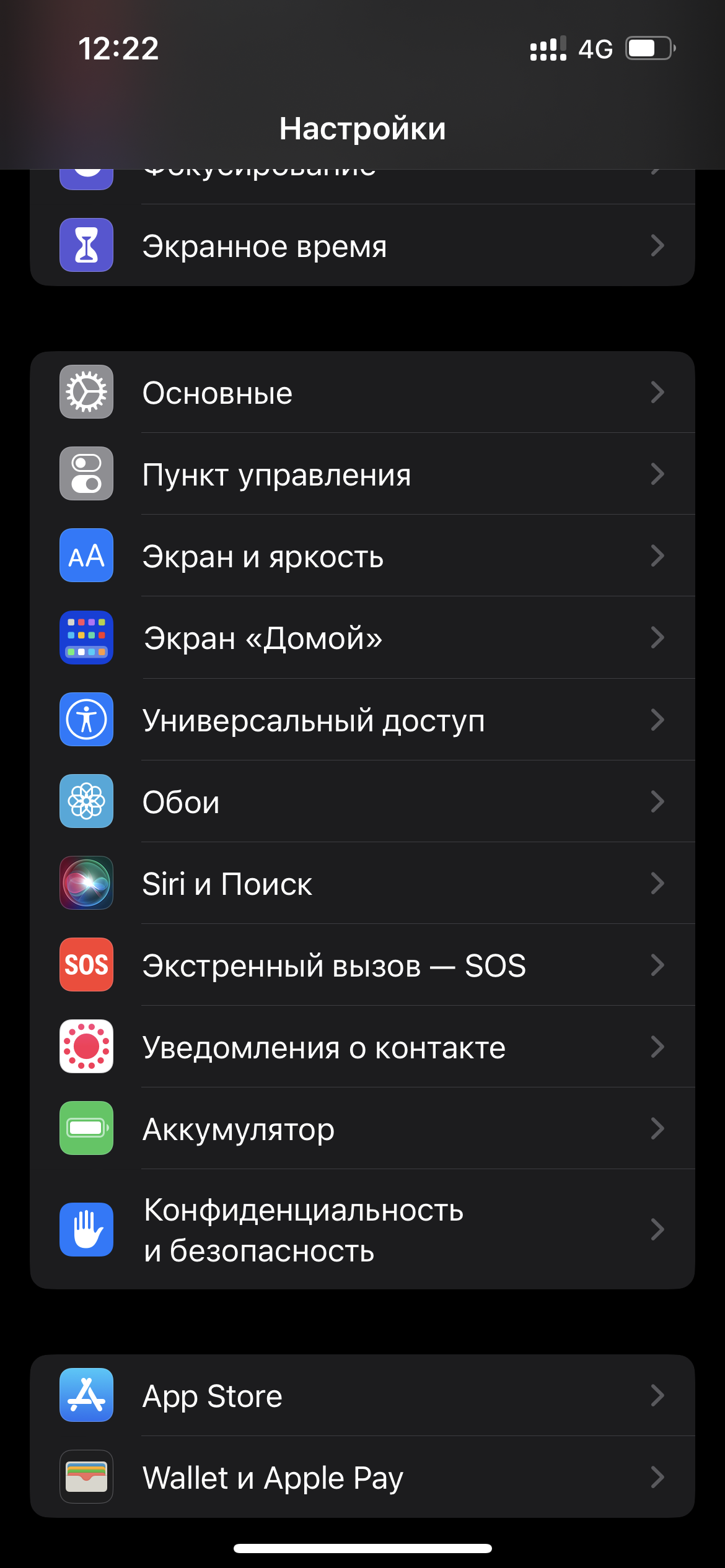Image resolution: width=725 pixels, height=1568 pixels.
Task: View Уведомления о контакте
Action: click(x=362, y=1047)
